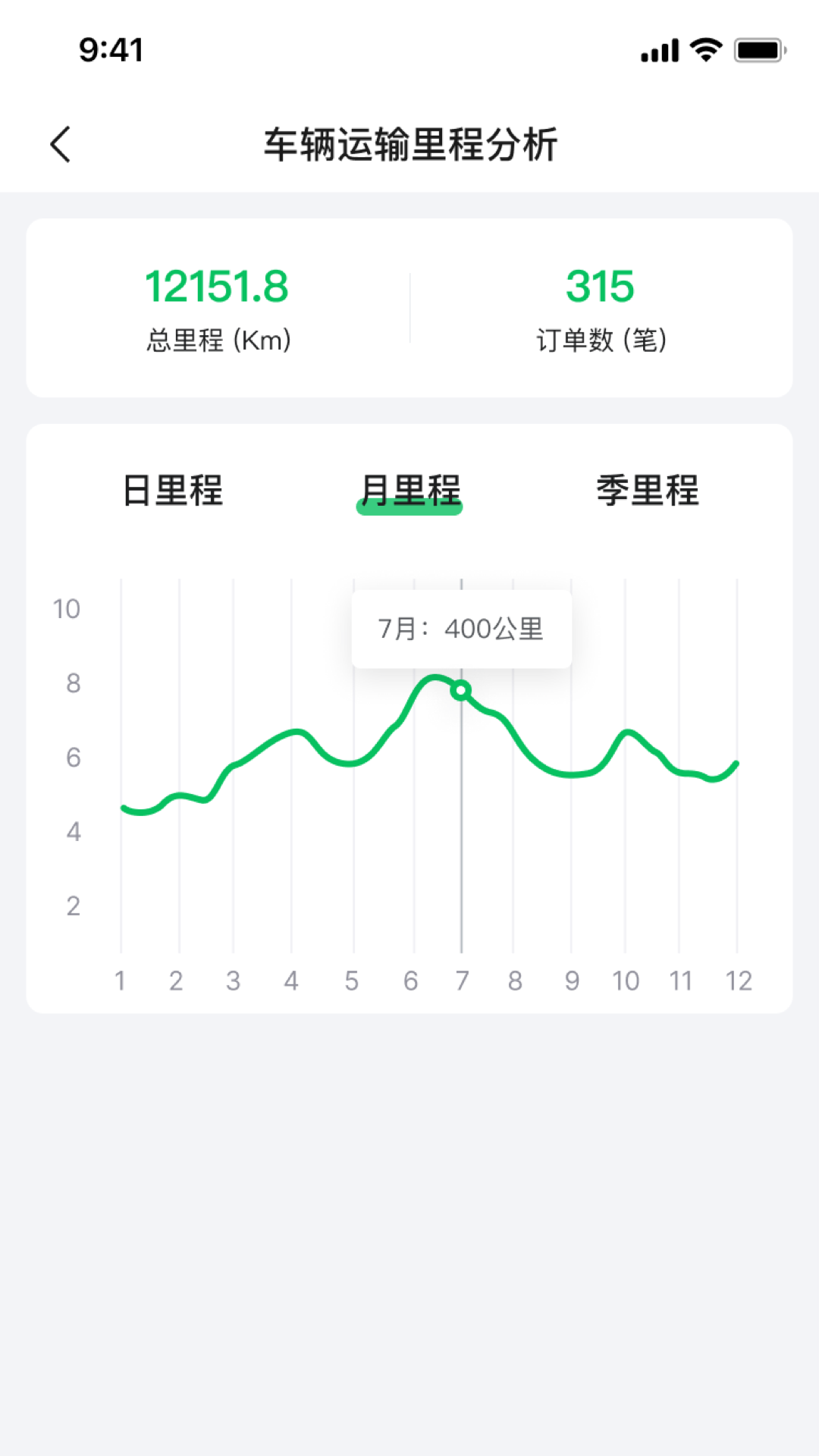Switch to the 日里程 tab
Screen dimensions: 819x1456
(173, 490)
